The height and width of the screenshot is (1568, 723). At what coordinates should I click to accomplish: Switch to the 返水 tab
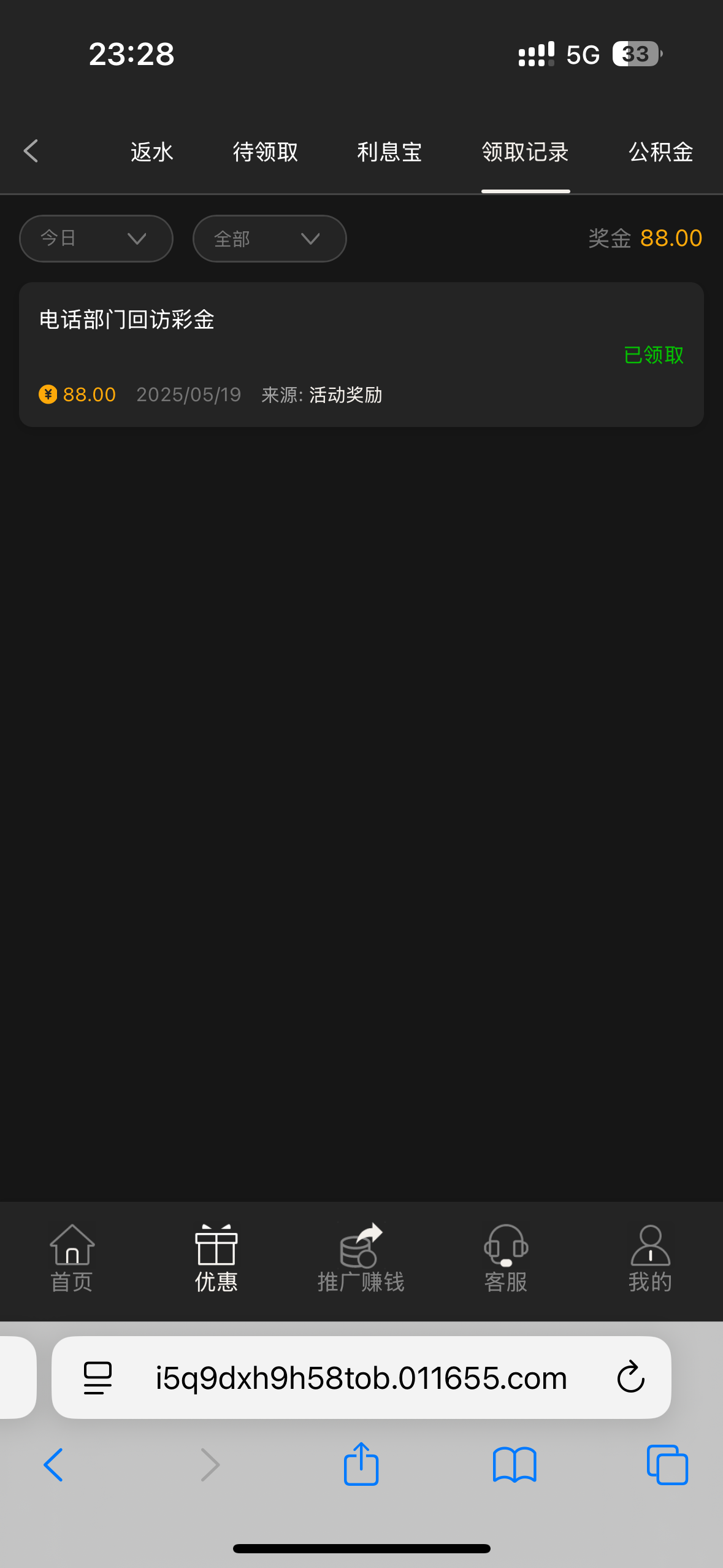tap(151, 152)
